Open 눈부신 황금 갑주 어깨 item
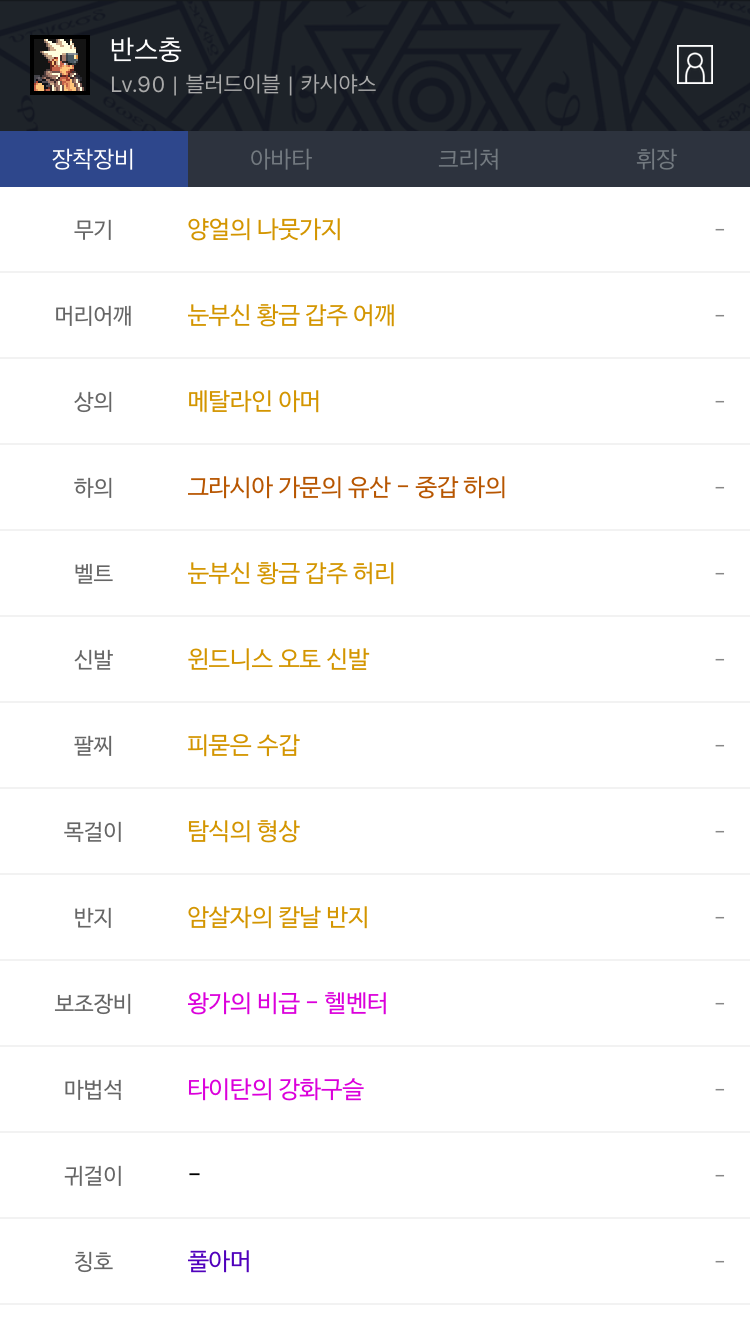This screenshot has height=1334, width=750. click(x=291, y=316)
